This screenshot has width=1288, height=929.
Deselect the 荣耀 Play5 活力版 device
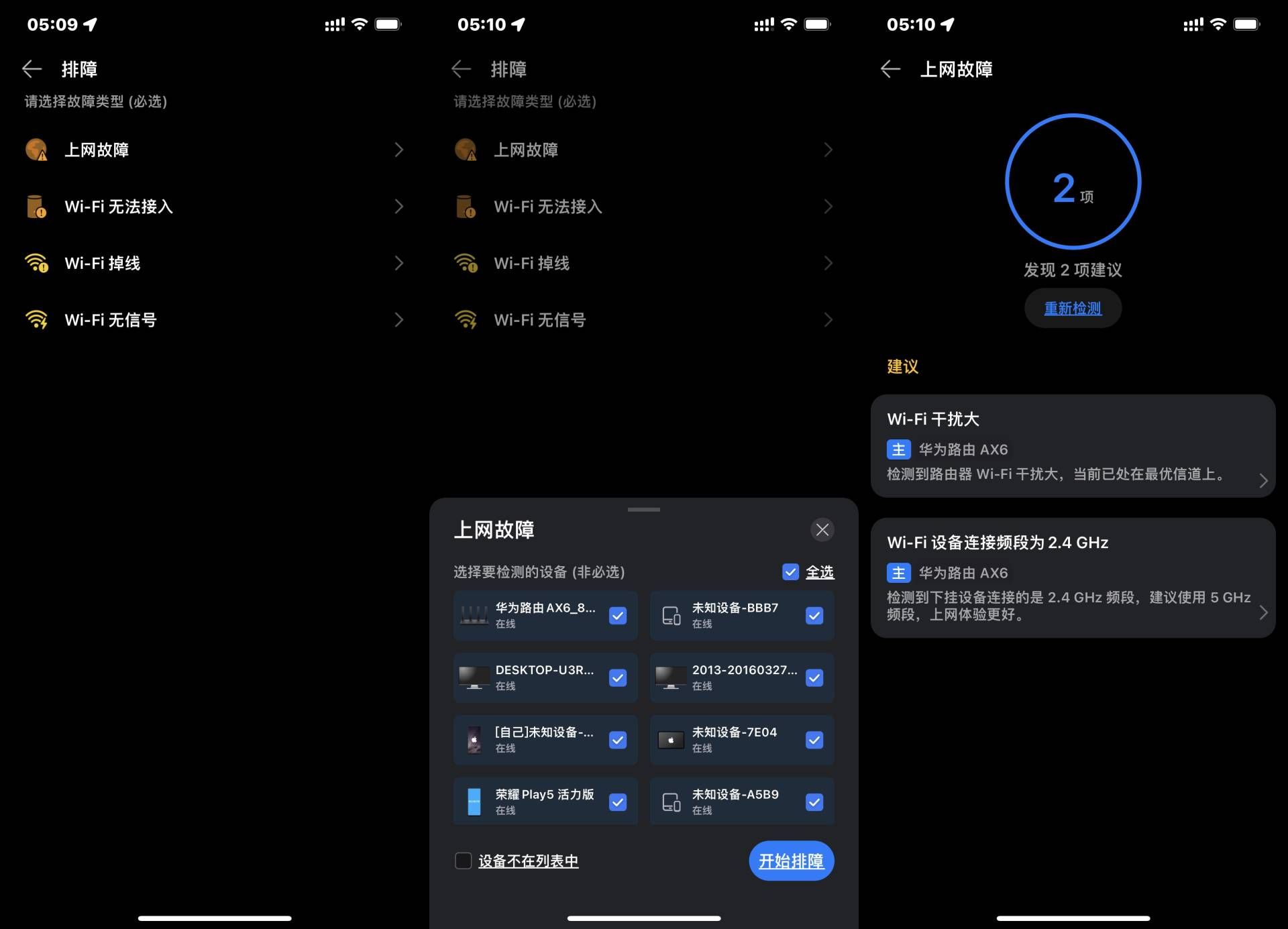[617, 802]
